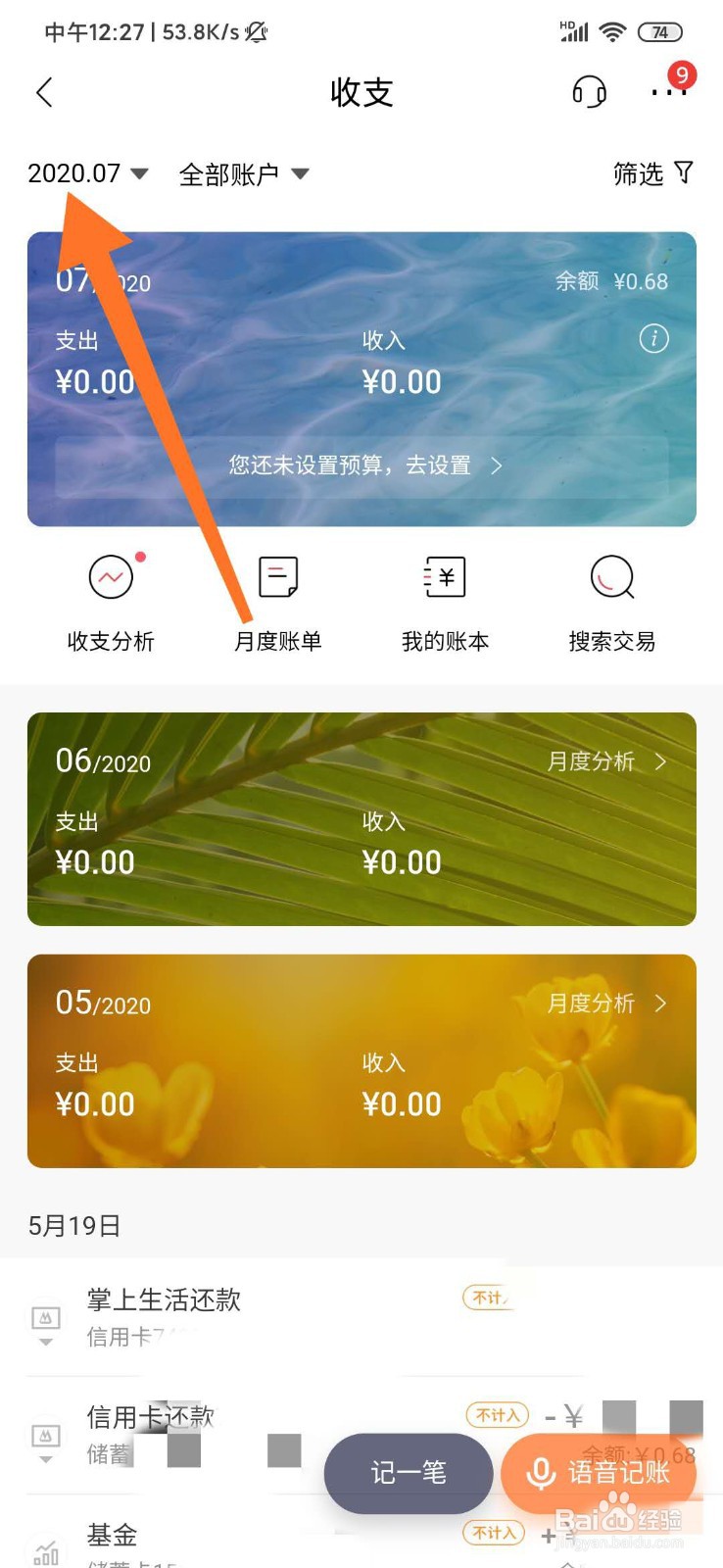723x1568 pixels.
Task: Open 月度分析 for 05/2020
Action: tap(602, 1004)
